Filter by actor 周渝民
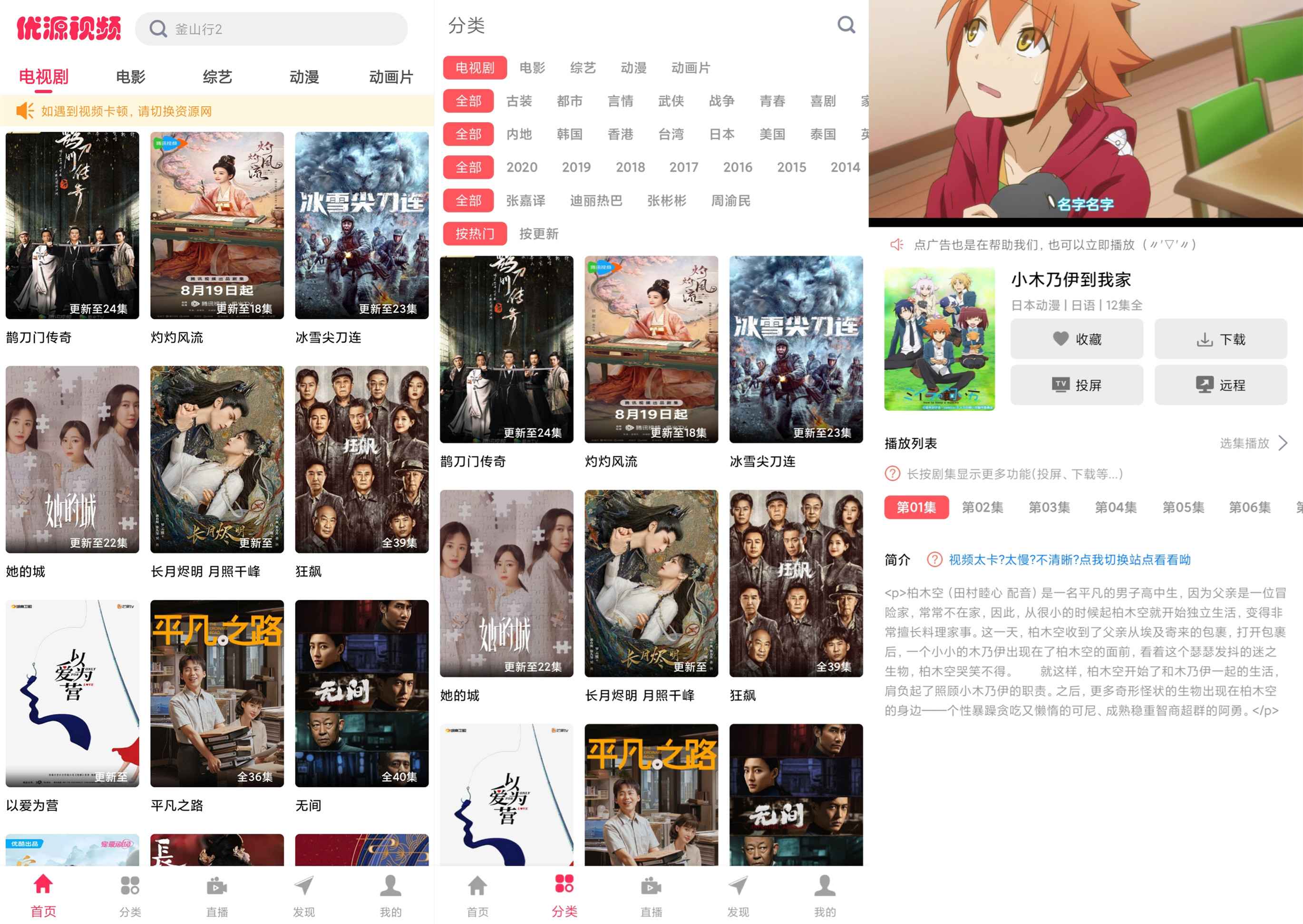 pyautogui.click(x=730, y=201)
